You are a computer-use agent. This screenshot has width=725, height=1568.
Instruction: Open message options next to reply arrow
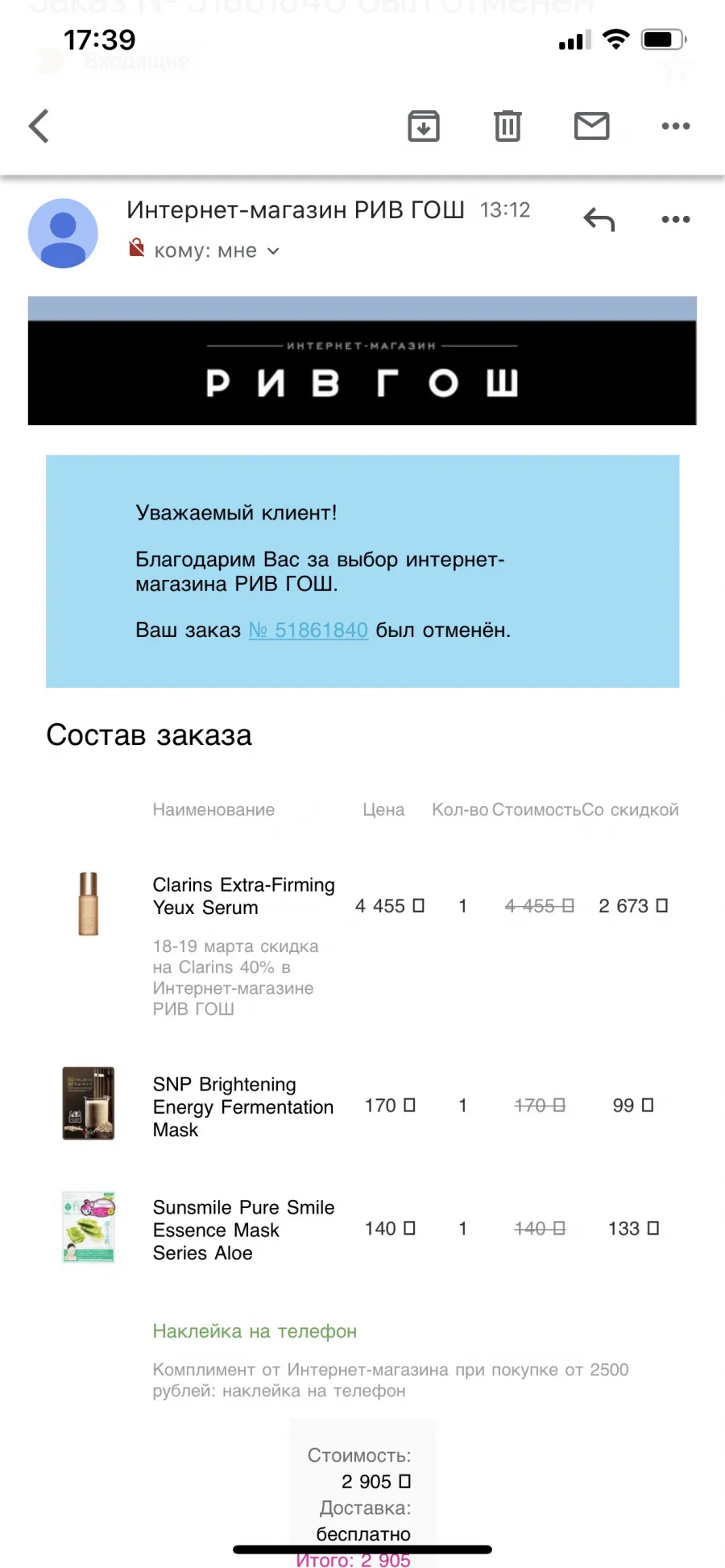pyautogui.click(x=676, y=219)
